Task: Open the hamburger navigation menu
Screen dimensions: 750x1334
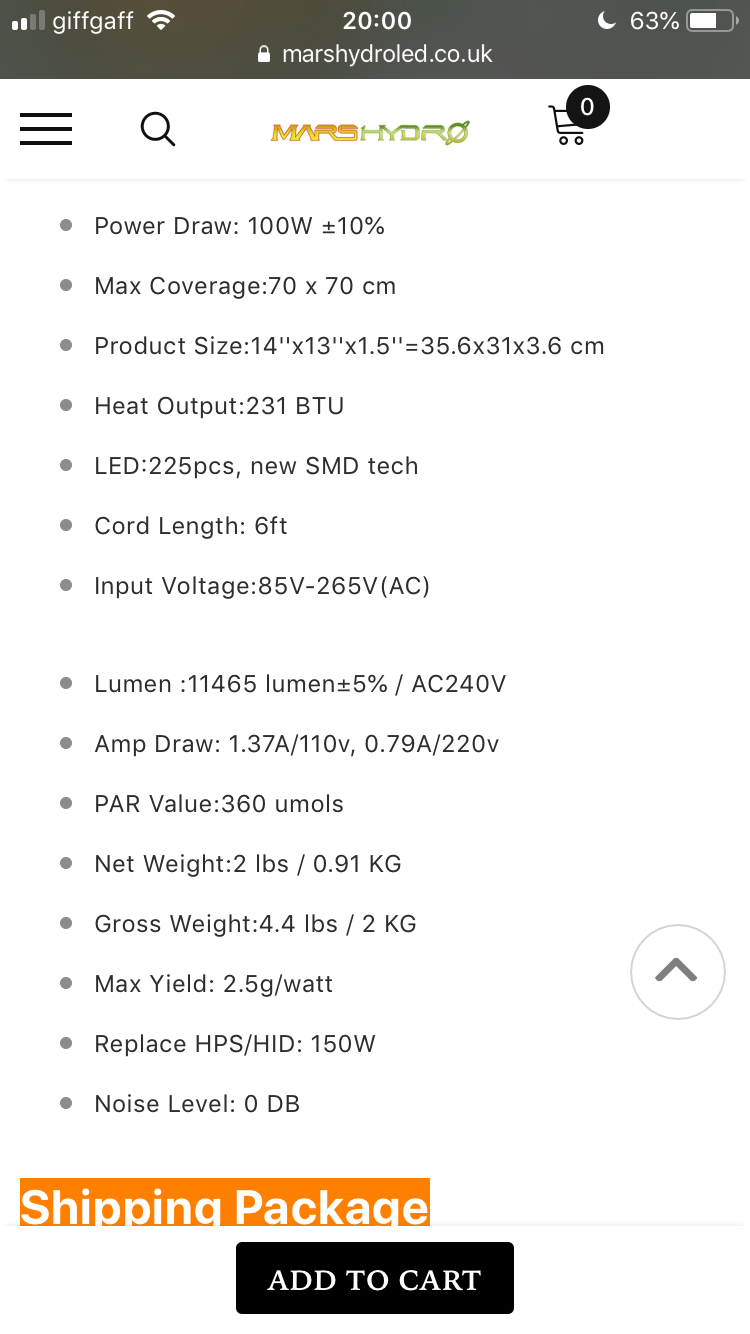Action: 46,129
